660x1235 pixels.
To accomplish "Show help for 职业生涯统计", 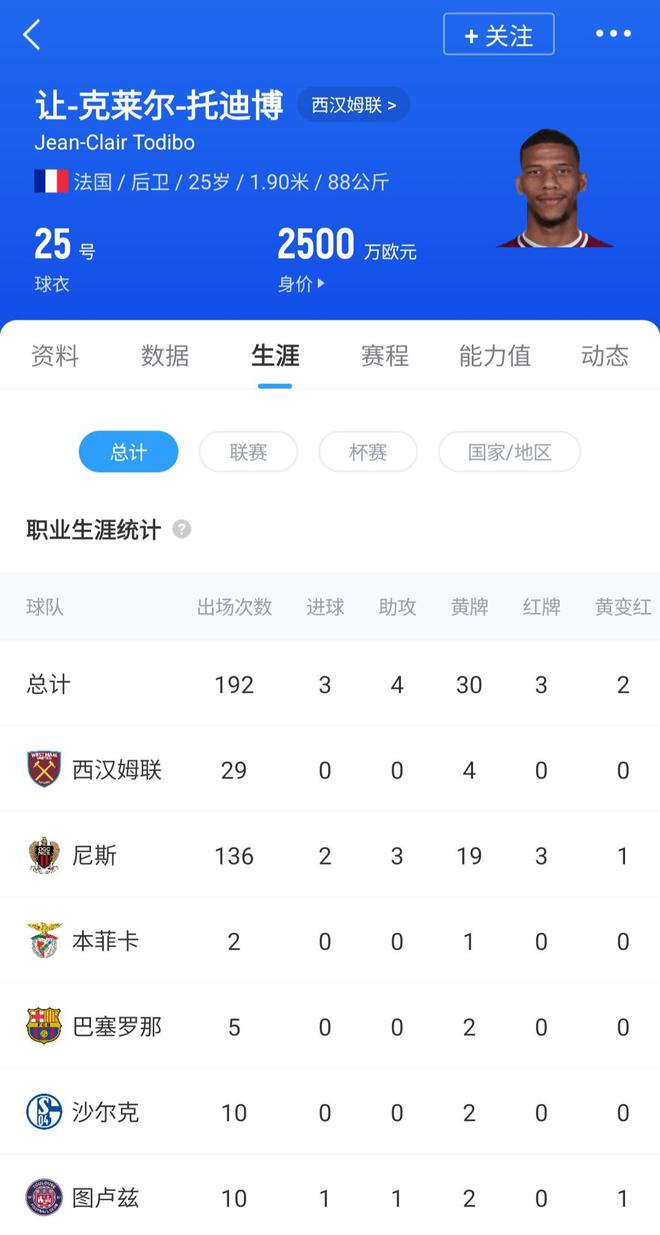I will (182, 530).
